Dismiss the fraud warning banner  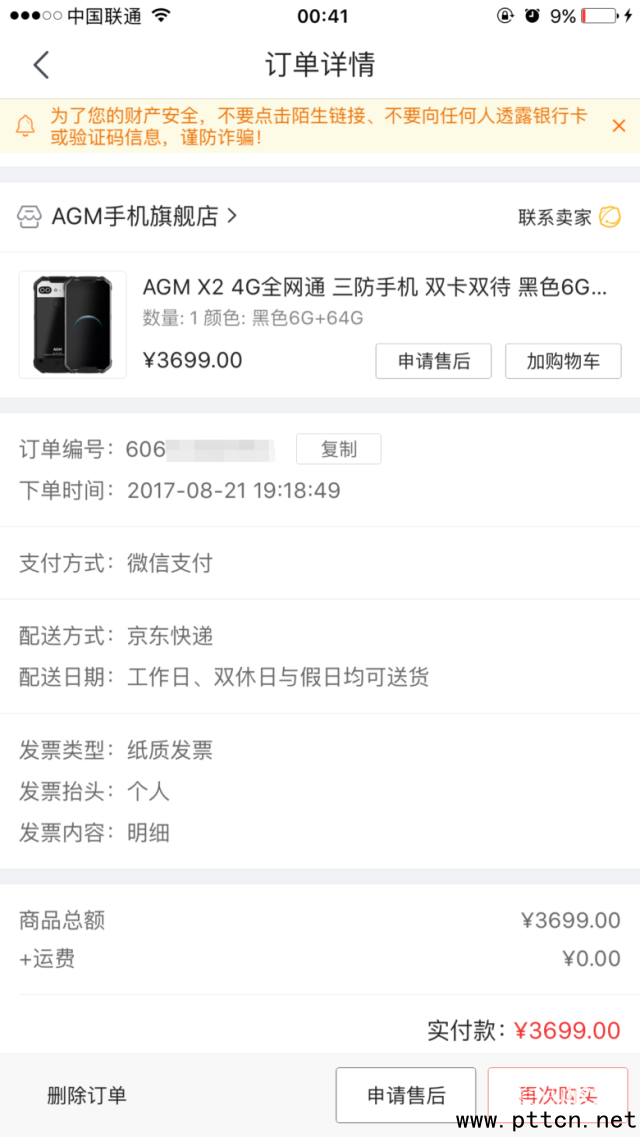coord(618,126)
